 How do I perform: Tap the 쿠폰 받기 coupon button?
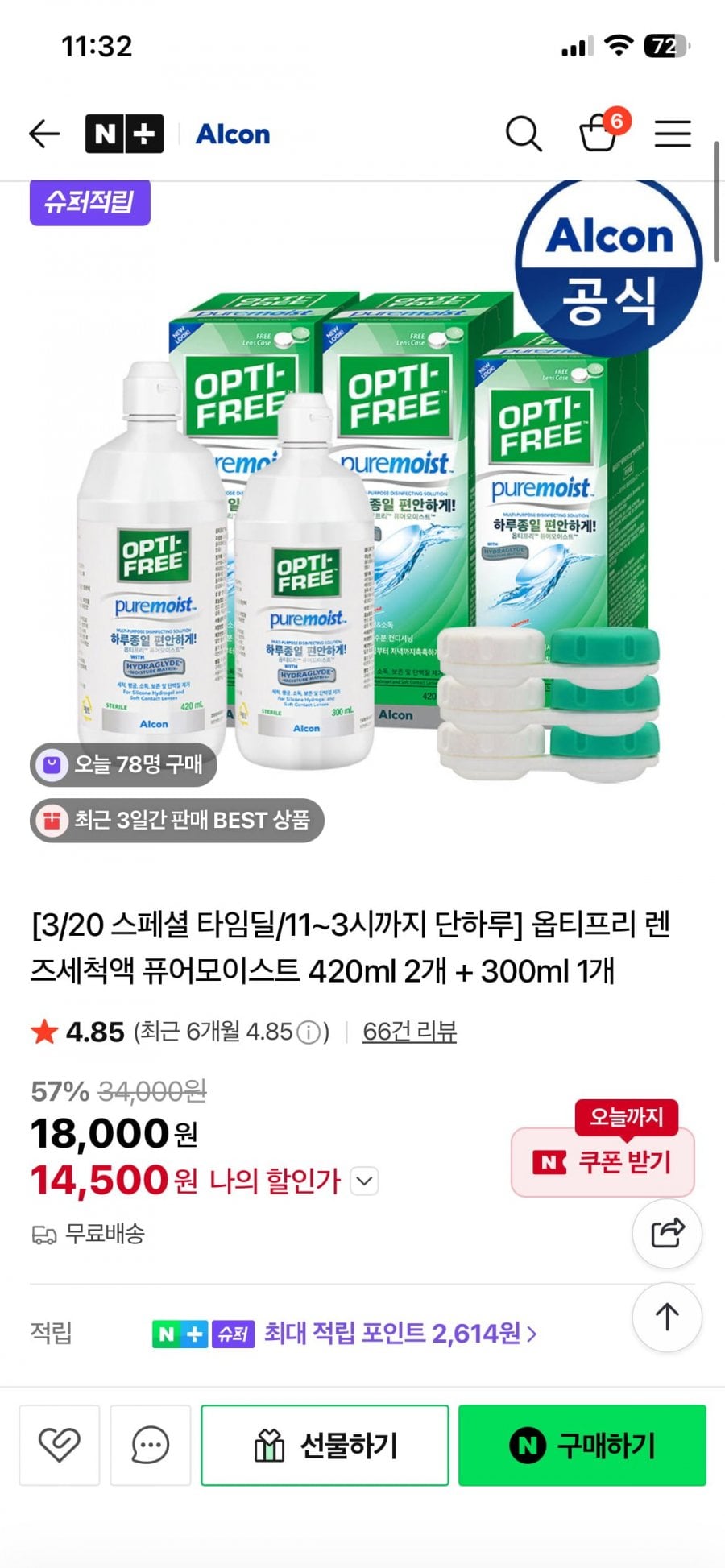pos(603,1161)
